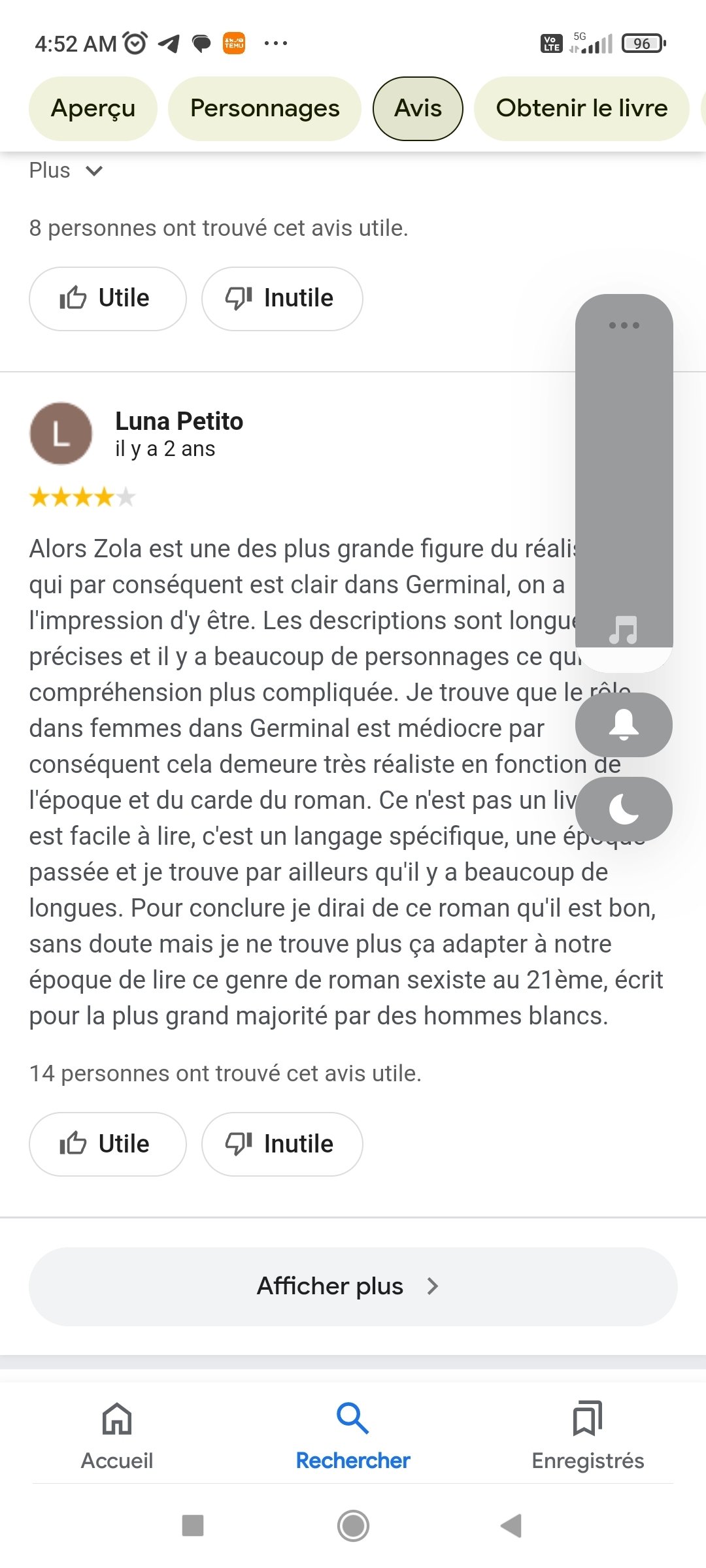Expand the Plus dropdown
The image size is (706, 1568).
tap(66, 171)
